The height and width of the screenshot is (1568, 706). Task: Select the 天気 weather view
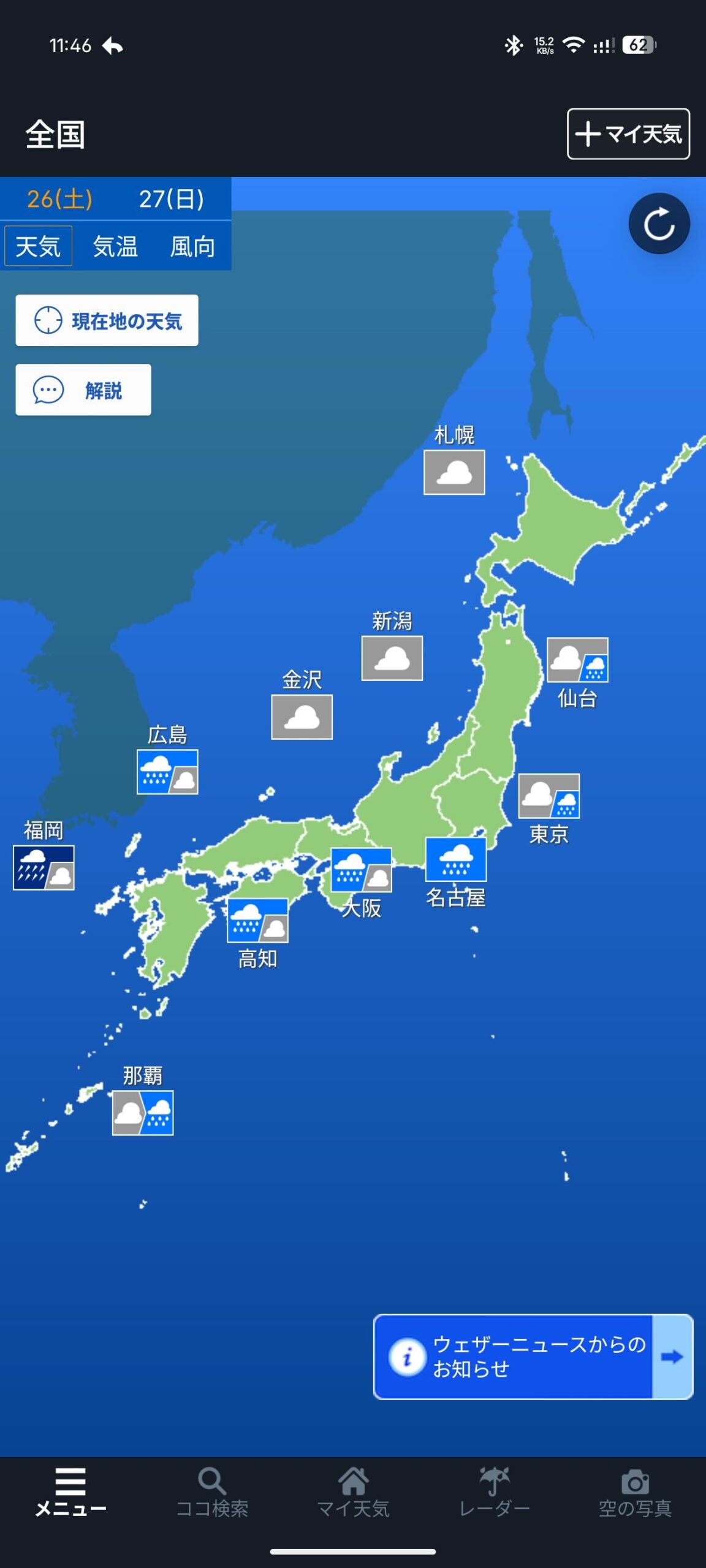coord(38,246)
